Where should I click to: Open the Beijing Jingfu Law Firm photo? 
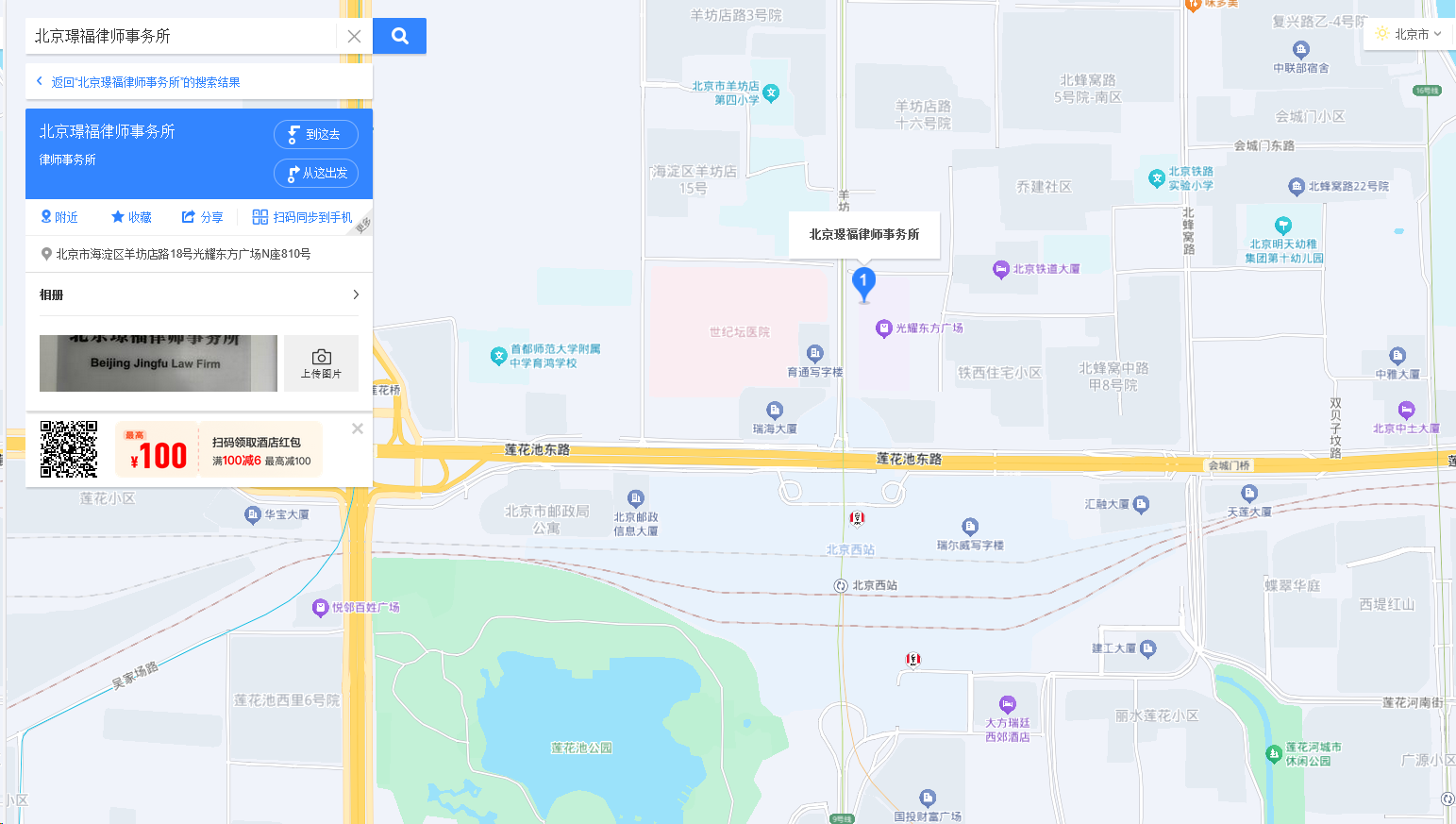click(x=159, y=363)
